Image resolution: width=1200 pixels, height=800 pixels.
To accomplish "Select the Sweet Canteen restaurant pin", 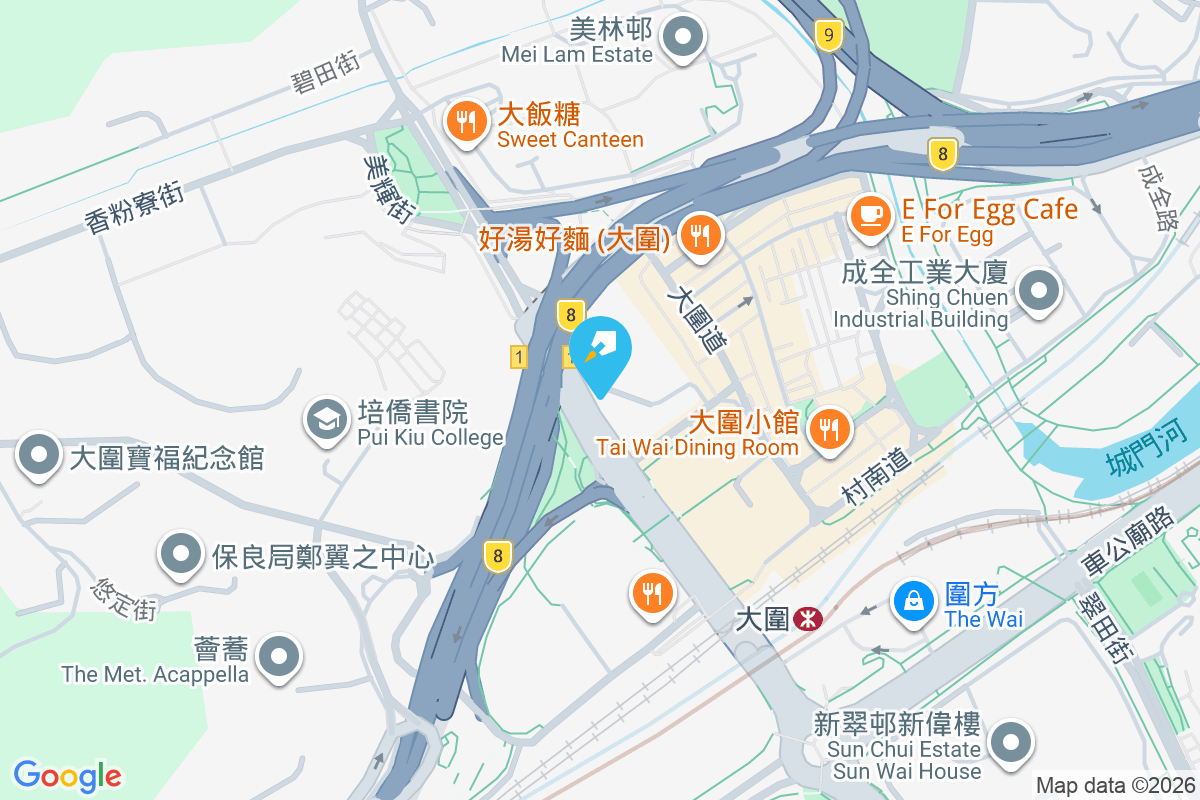I will (x=466, y=123).
